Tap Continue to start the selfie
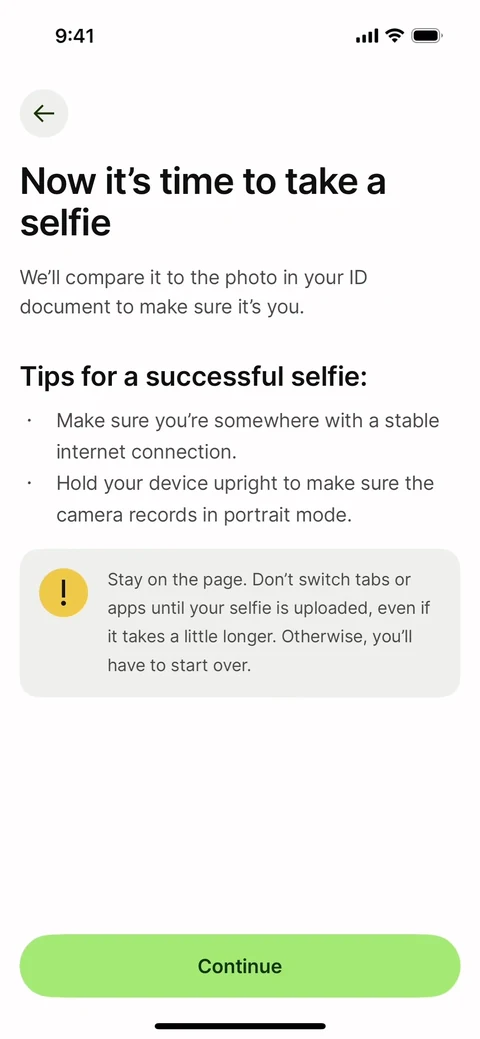Viewport: 480px width, 1039px height. [x=240, y=965]
